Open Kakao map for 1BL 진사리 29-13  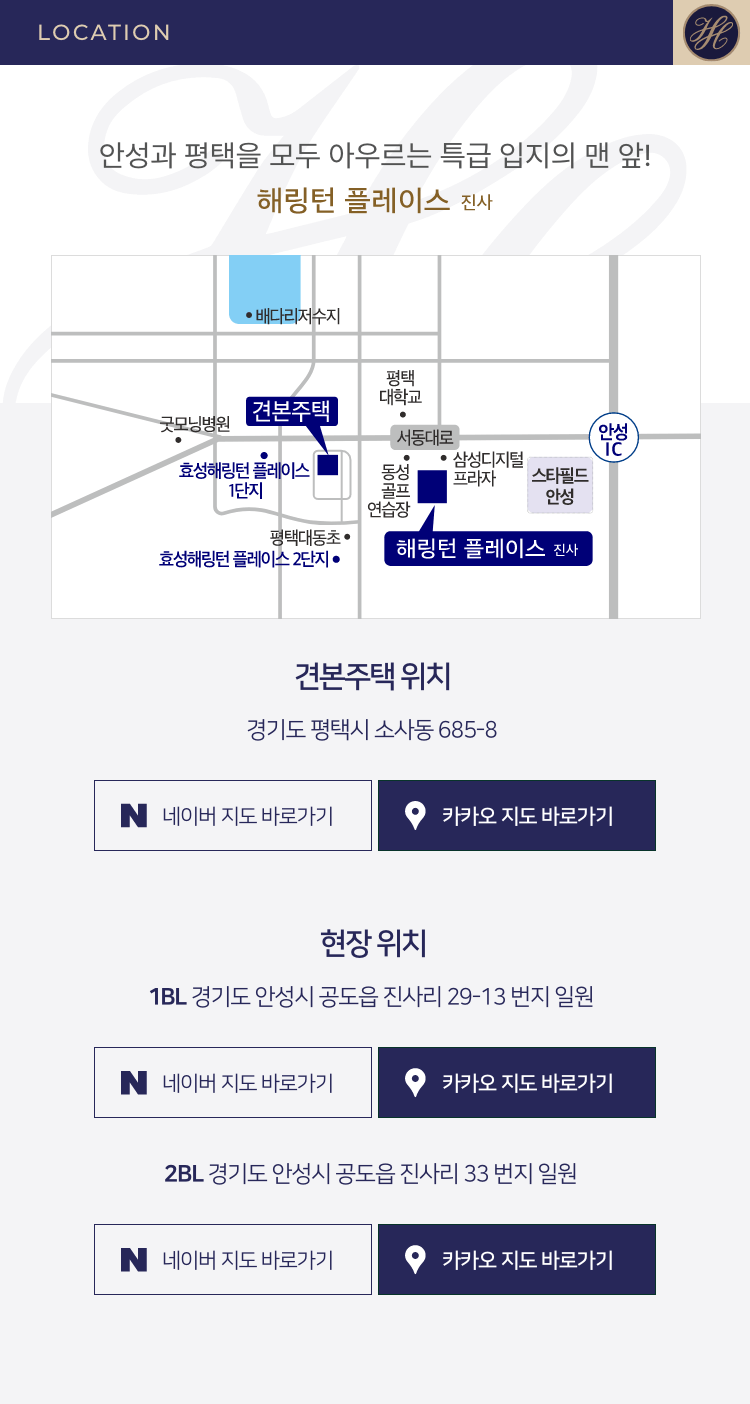516,1083
